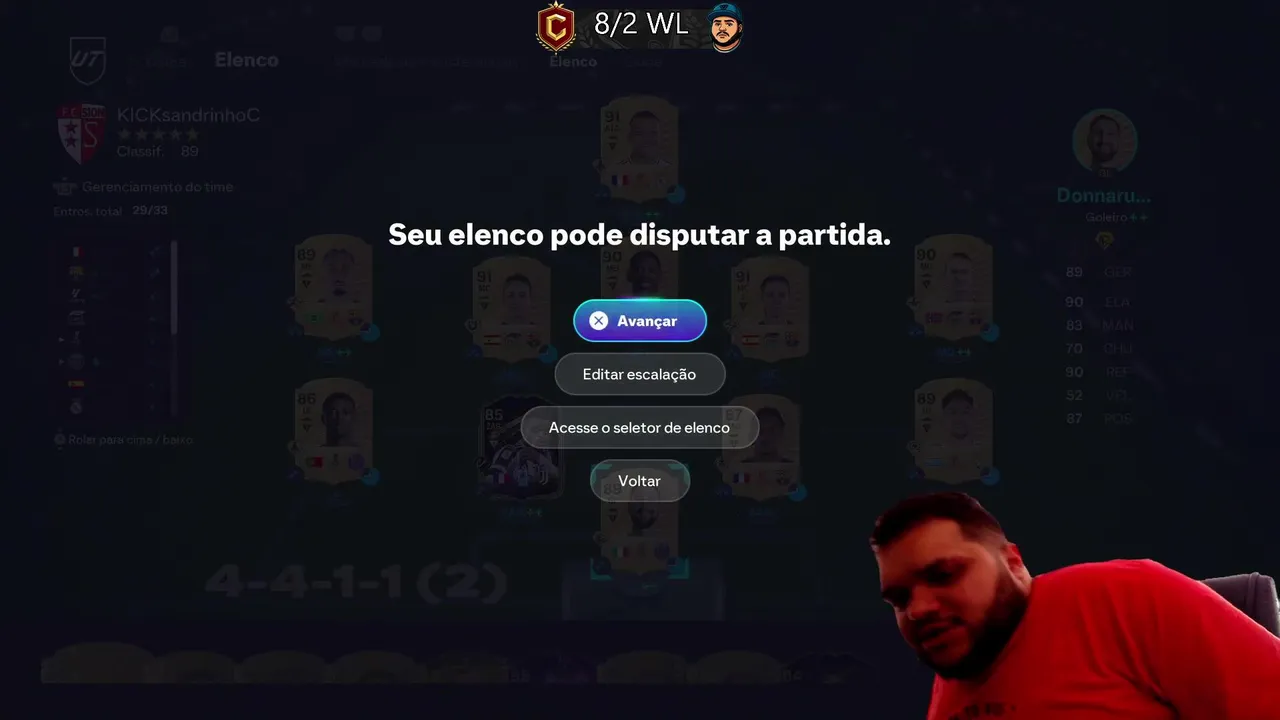Go back with the Voltar button
The height and width of the screenshot is (720, 1280).
pos(640,481)
